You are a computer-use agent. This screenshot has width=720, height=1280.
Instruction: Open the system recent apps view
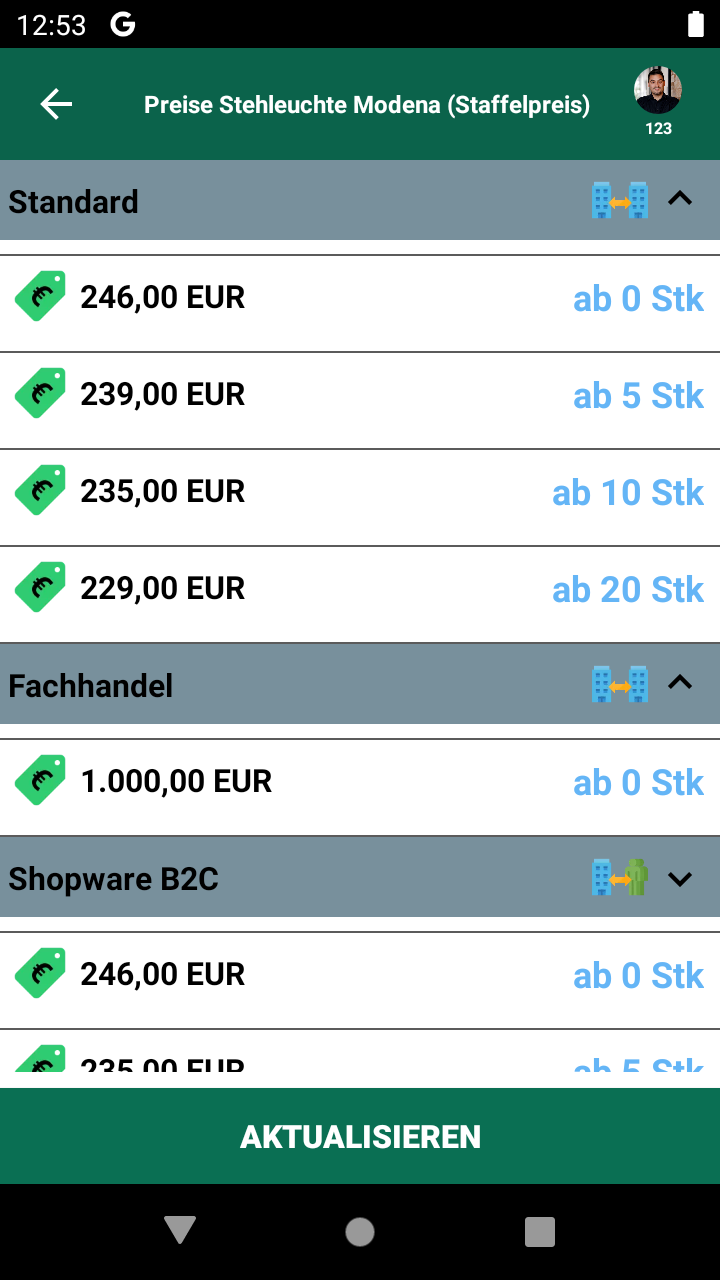pyautogui.click(x=540, y=1232)
